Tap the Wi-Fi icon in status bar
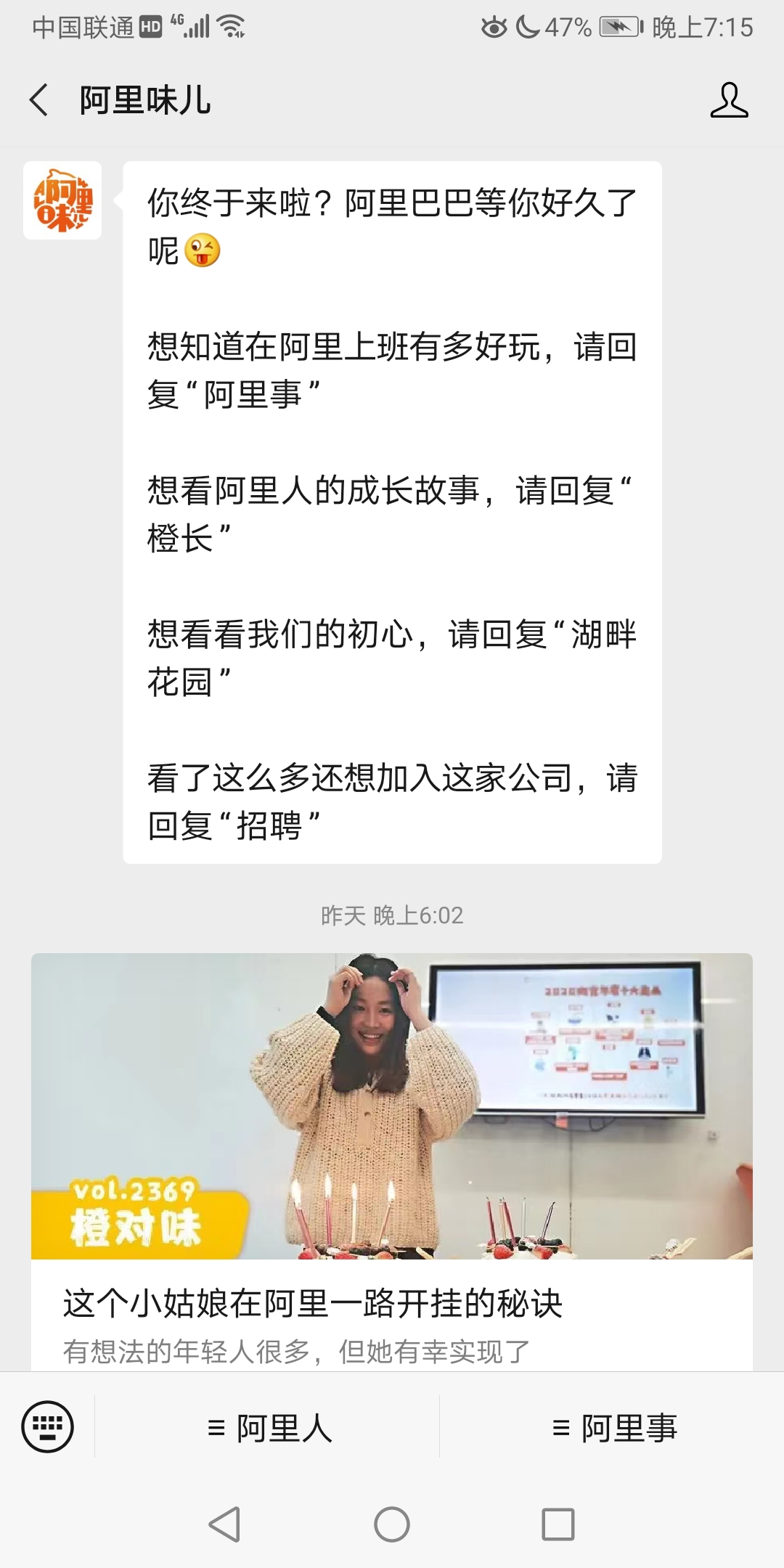This screenshot has height=1568, width=784. pyautogui.click(x=229, y=25)
